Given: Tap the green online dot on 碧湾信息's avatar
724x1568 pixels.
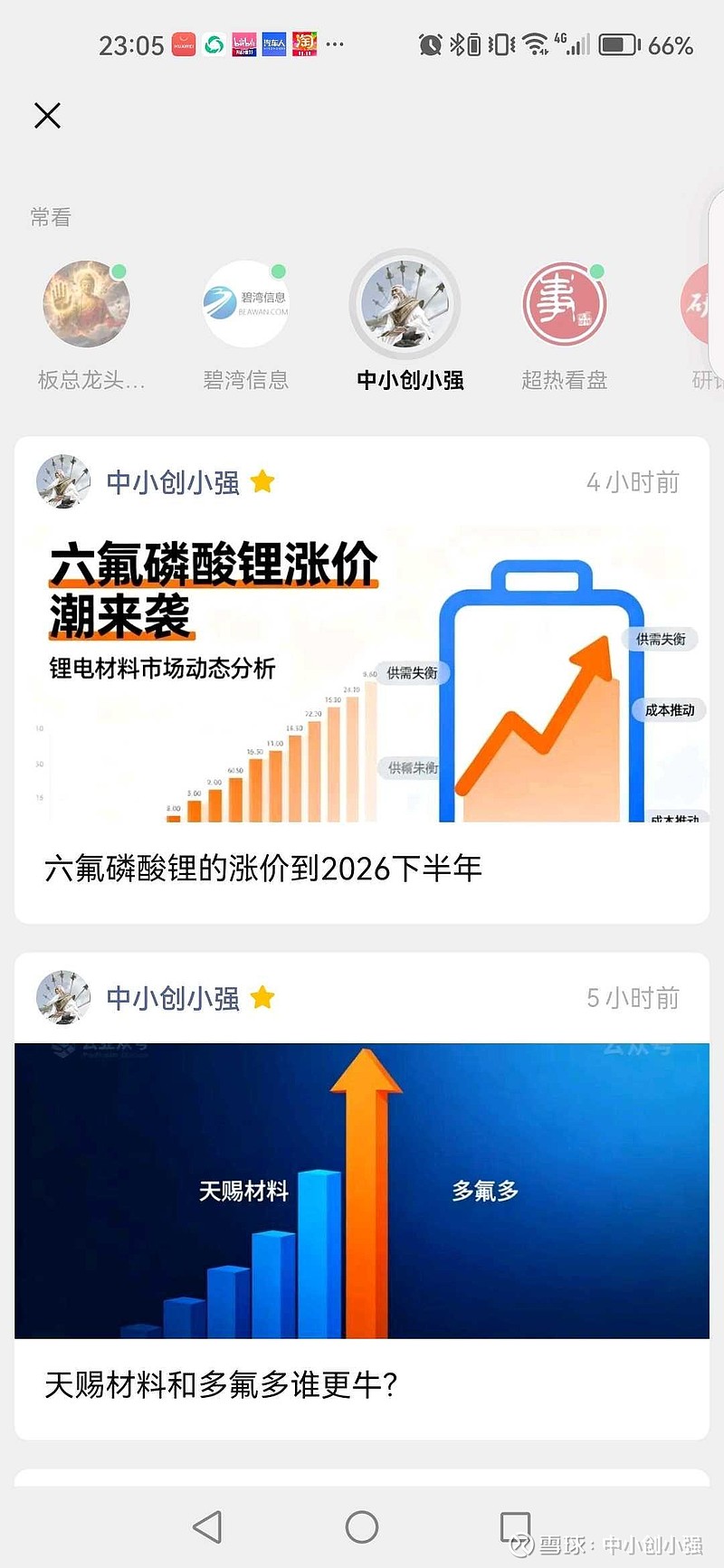Looking at the screenshot, I should coord(278,270).
